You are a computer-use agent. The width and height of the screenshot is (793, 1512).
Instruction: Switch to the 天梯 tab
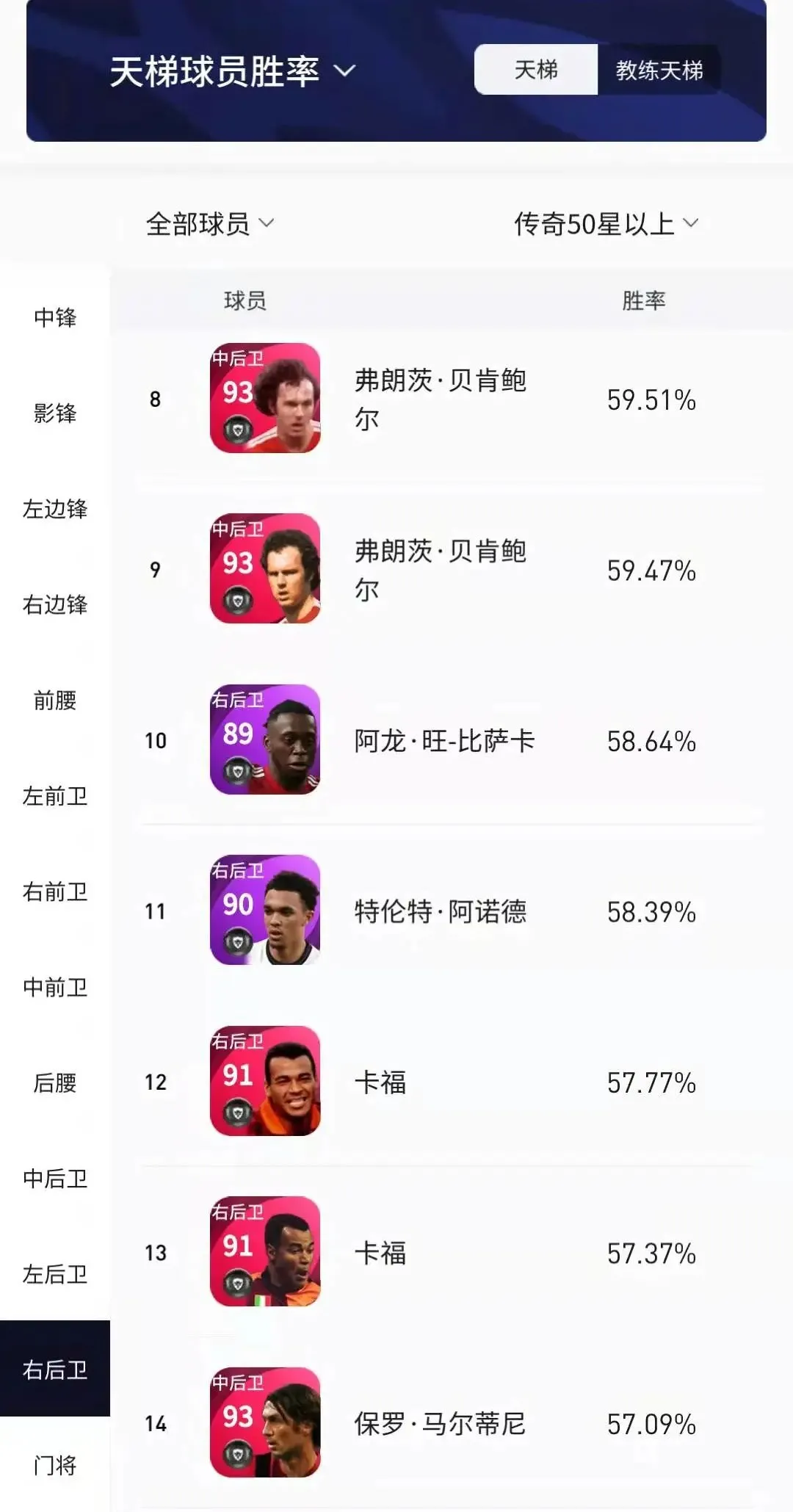click(536, 70)
